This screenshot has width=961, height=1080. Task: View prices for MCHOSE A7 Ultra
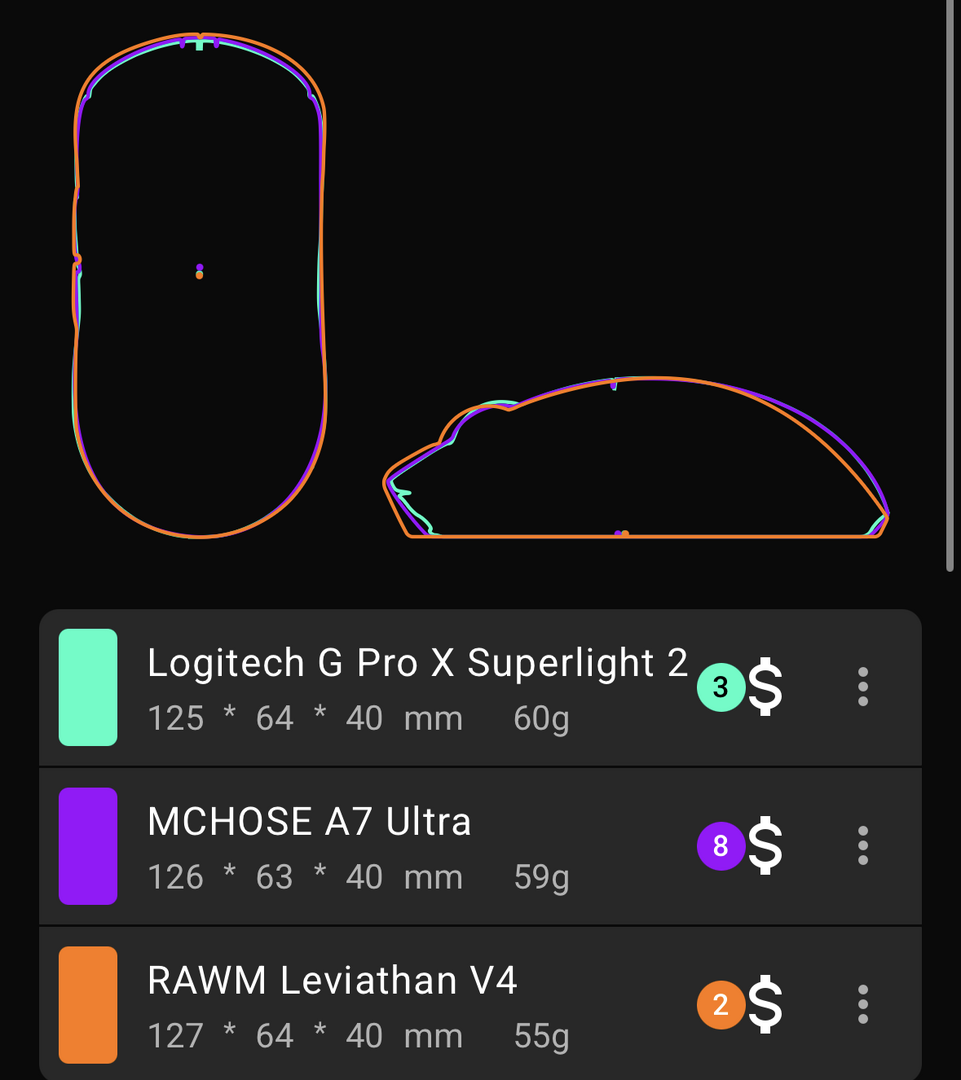coord(765,846)
